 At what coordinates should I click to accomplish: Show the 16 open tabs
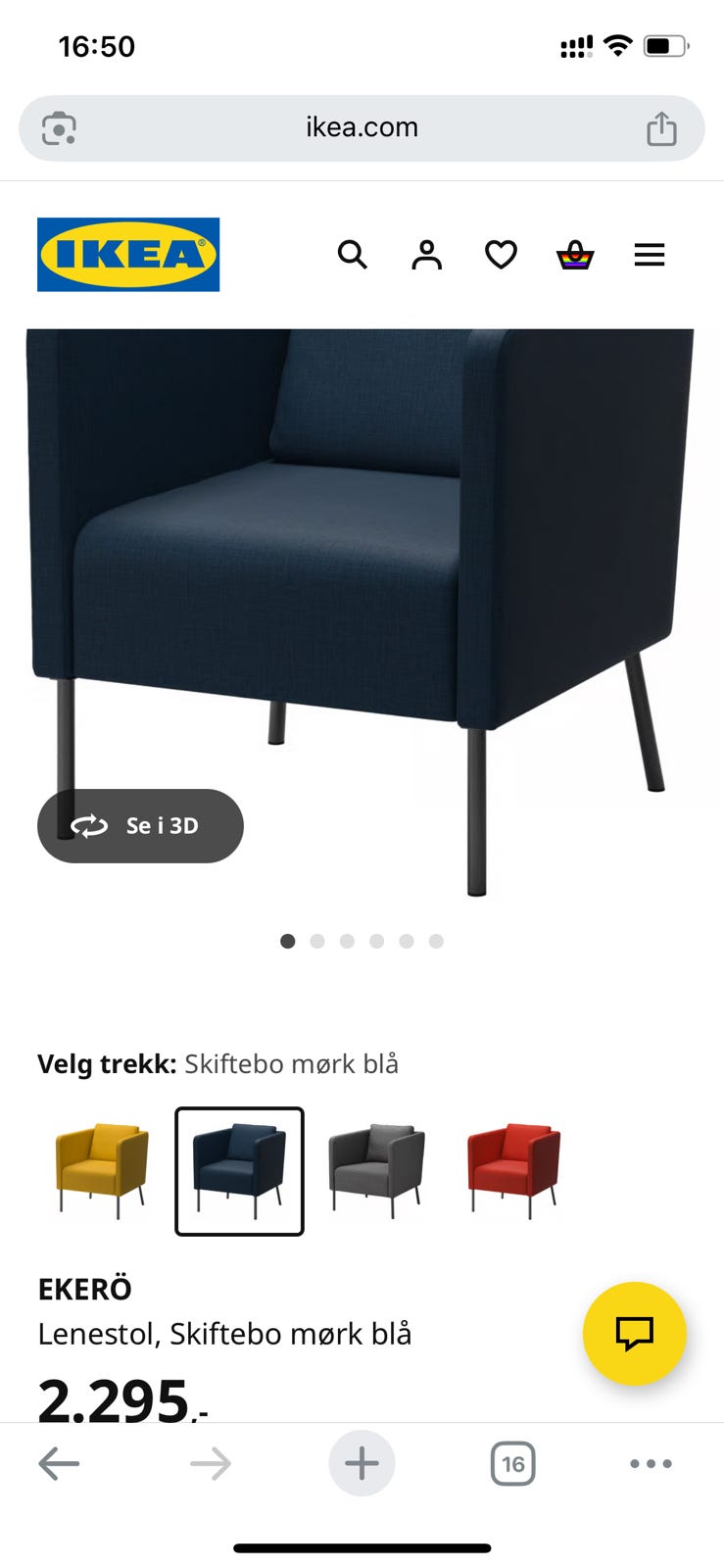click(512, 1464)
